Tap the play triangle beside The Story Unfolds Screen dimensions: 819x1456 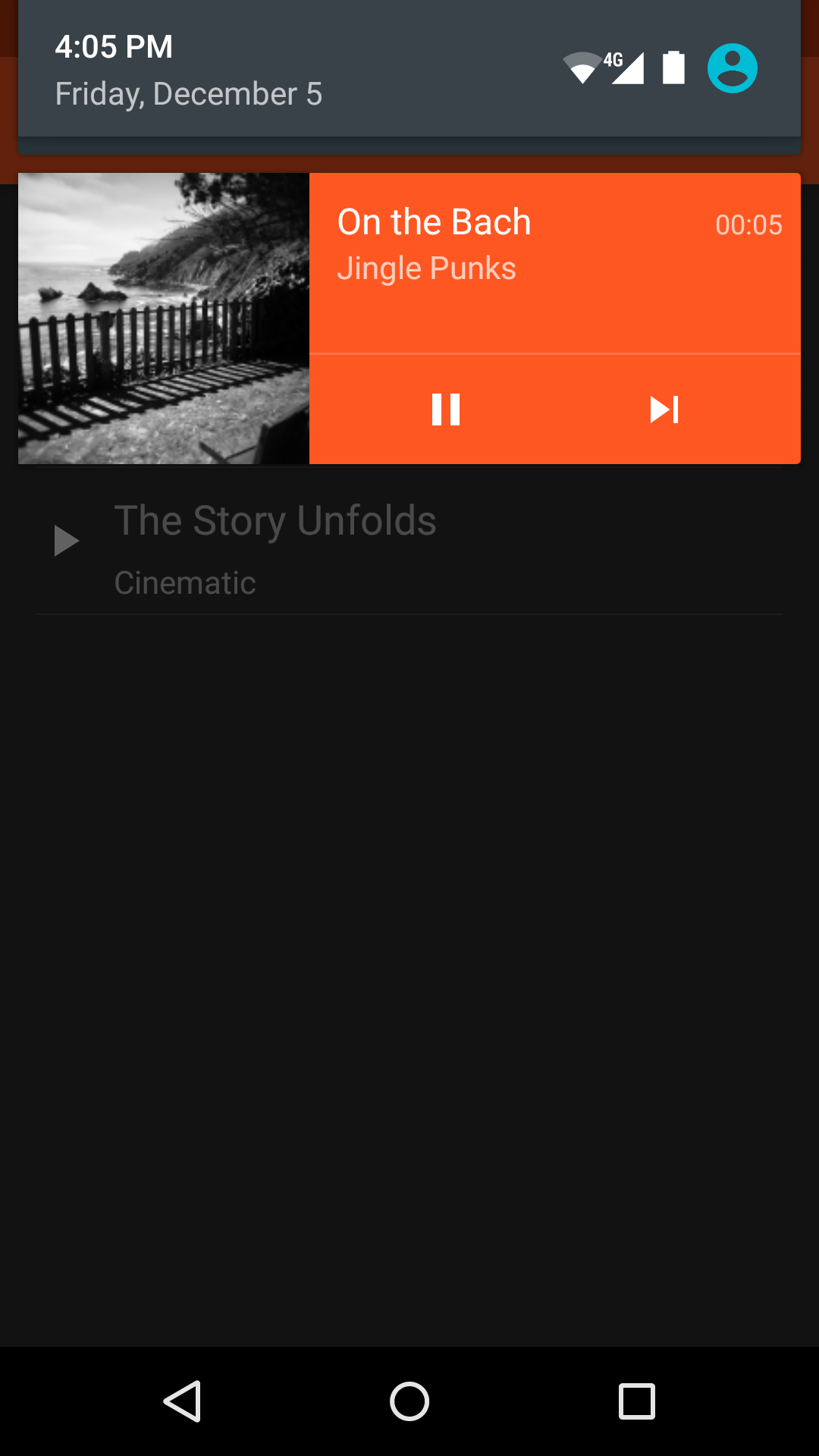click(67, 540)
